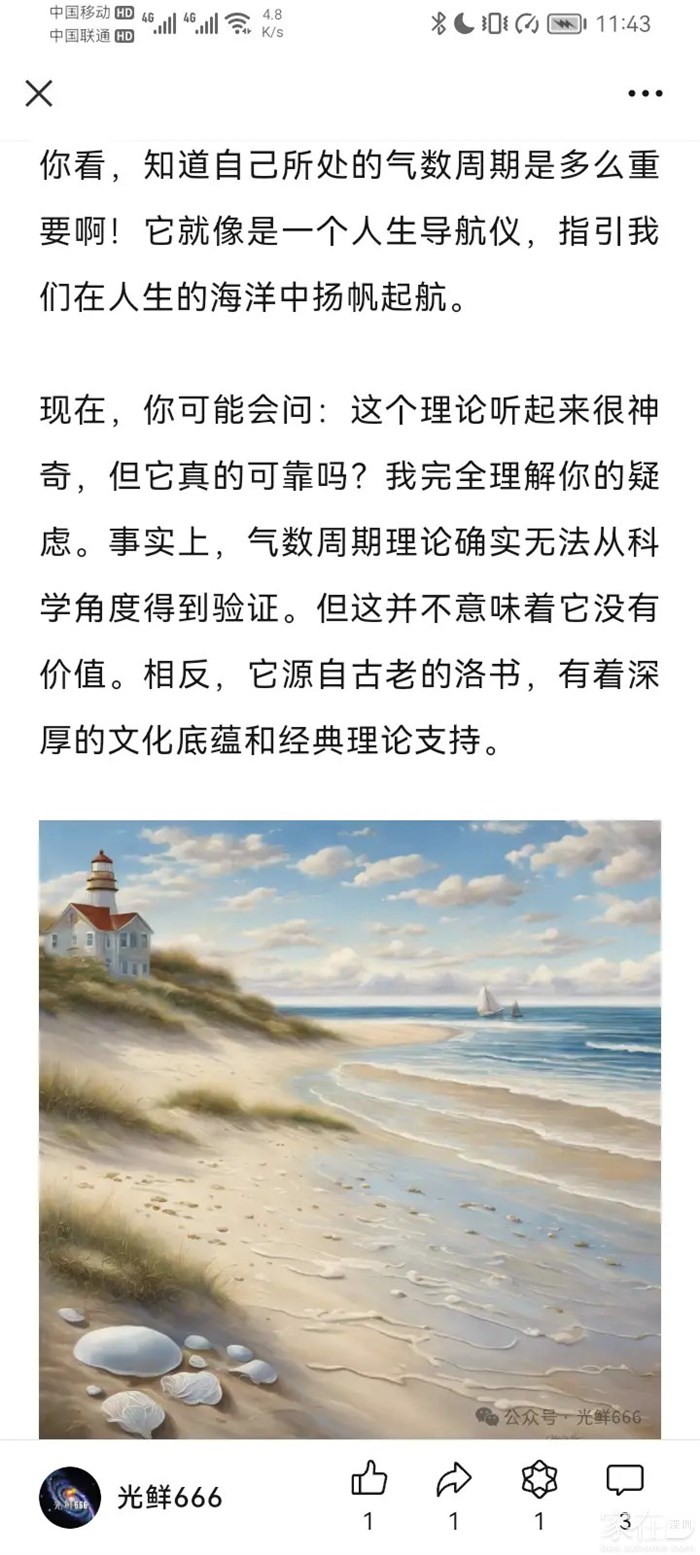Like this article with thumbs up
This screenshot has height=1555, width=700.
coord(369,1480)
